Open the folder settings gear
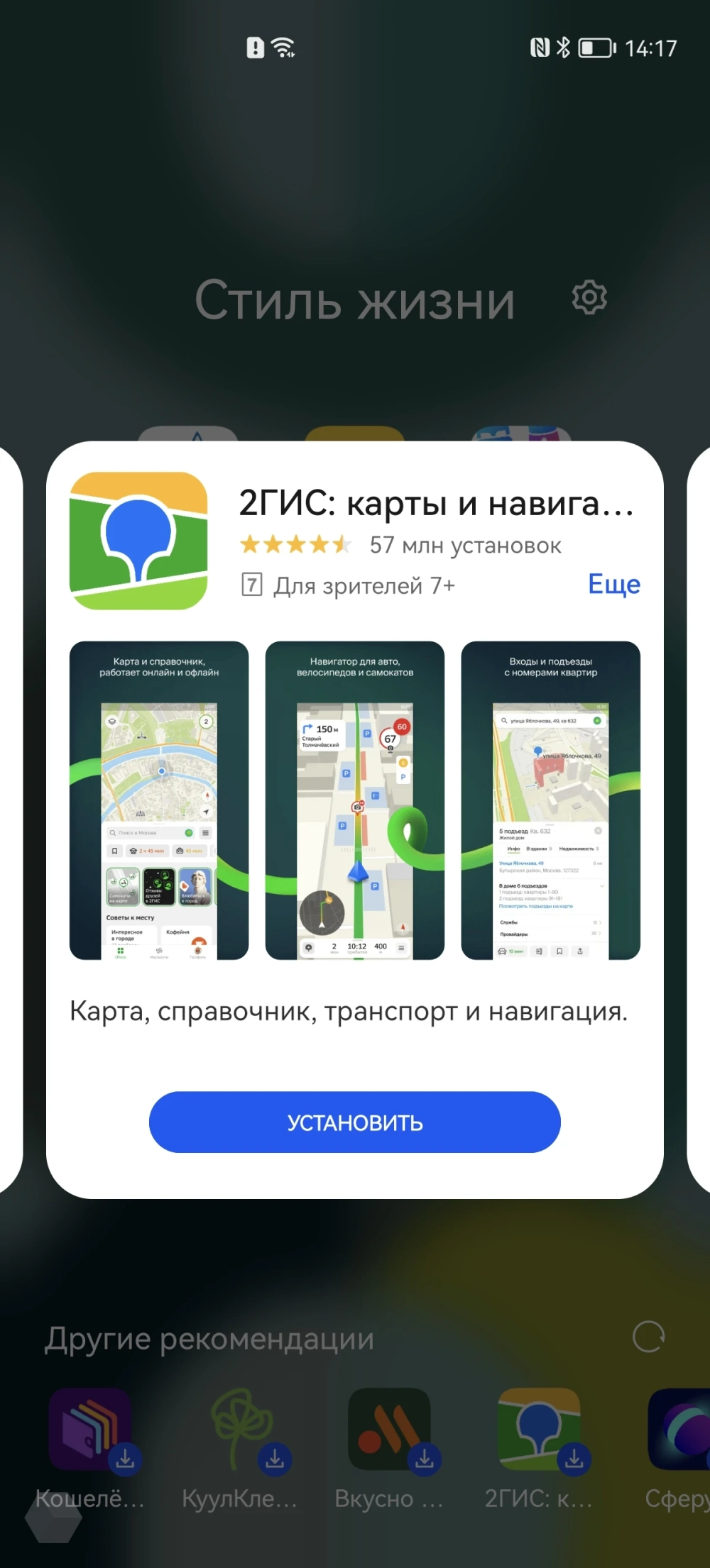Image resolution: width=710 pixels, height=1568 pixels. pos(589,297)
